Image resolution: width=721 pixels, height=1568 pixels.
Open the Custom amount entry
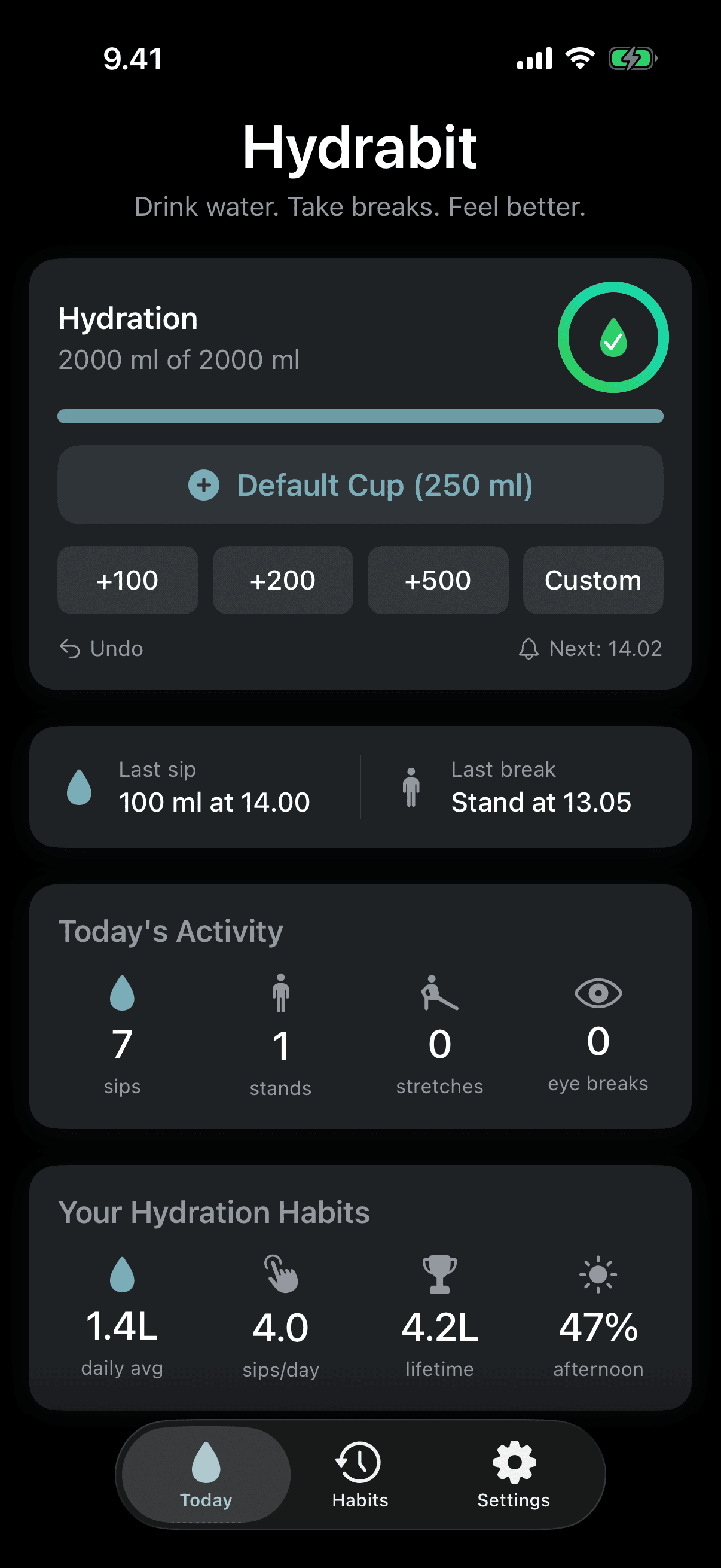[x=592, y=580]
